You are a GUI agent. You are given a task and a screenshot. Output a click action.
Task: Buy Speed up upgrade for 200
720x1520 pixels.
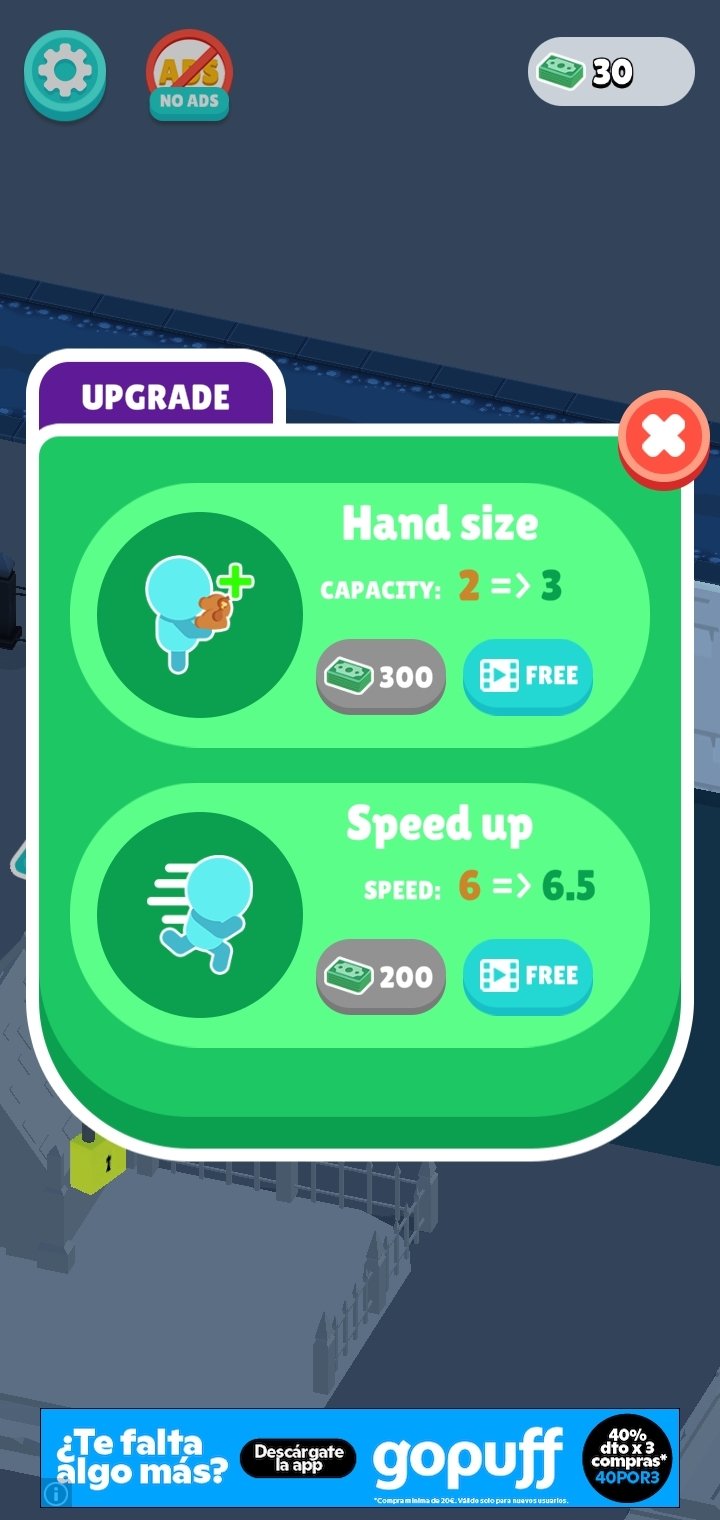click(x=381, y=976)
